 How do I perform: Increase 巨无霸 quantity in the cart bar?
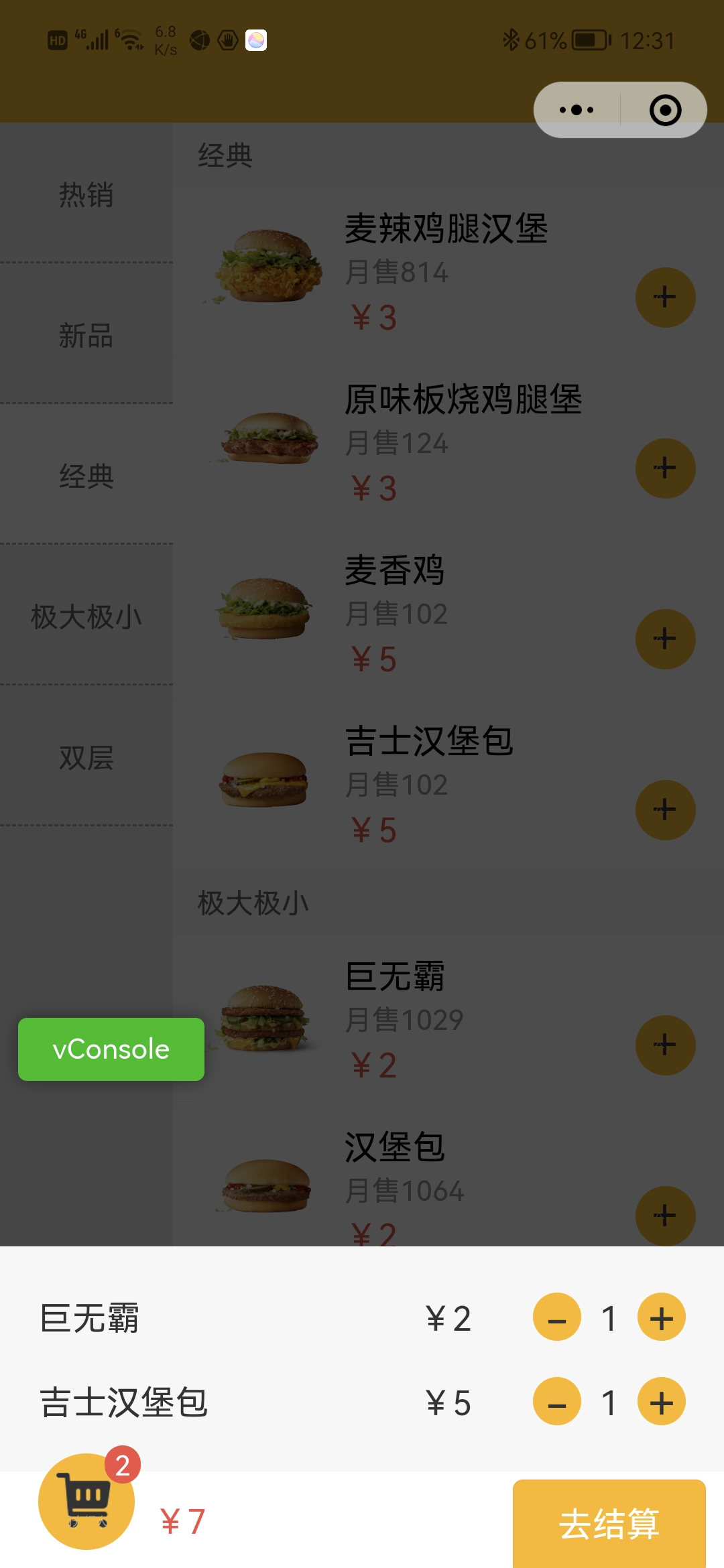pos(661,1317)
